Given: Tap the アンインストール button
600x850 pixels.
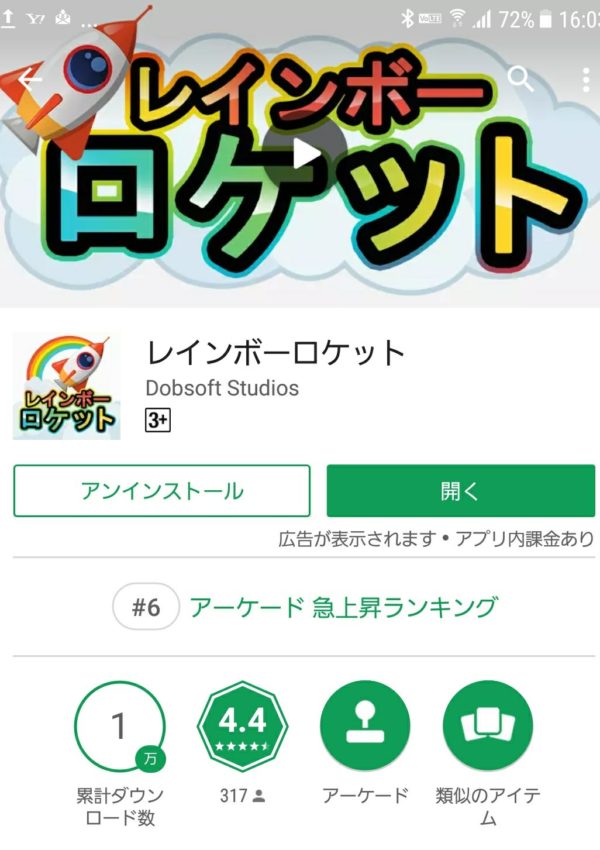Looking at the screenshot, I should tap(162, 491).
